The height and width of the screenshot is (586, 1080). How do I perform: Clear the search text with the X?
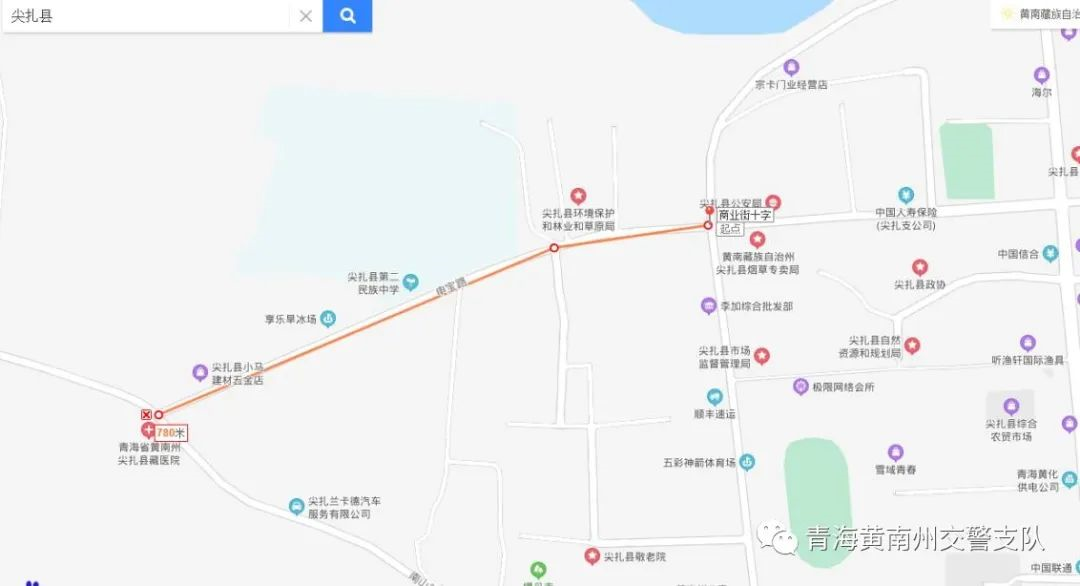click(x=306, y=16)
